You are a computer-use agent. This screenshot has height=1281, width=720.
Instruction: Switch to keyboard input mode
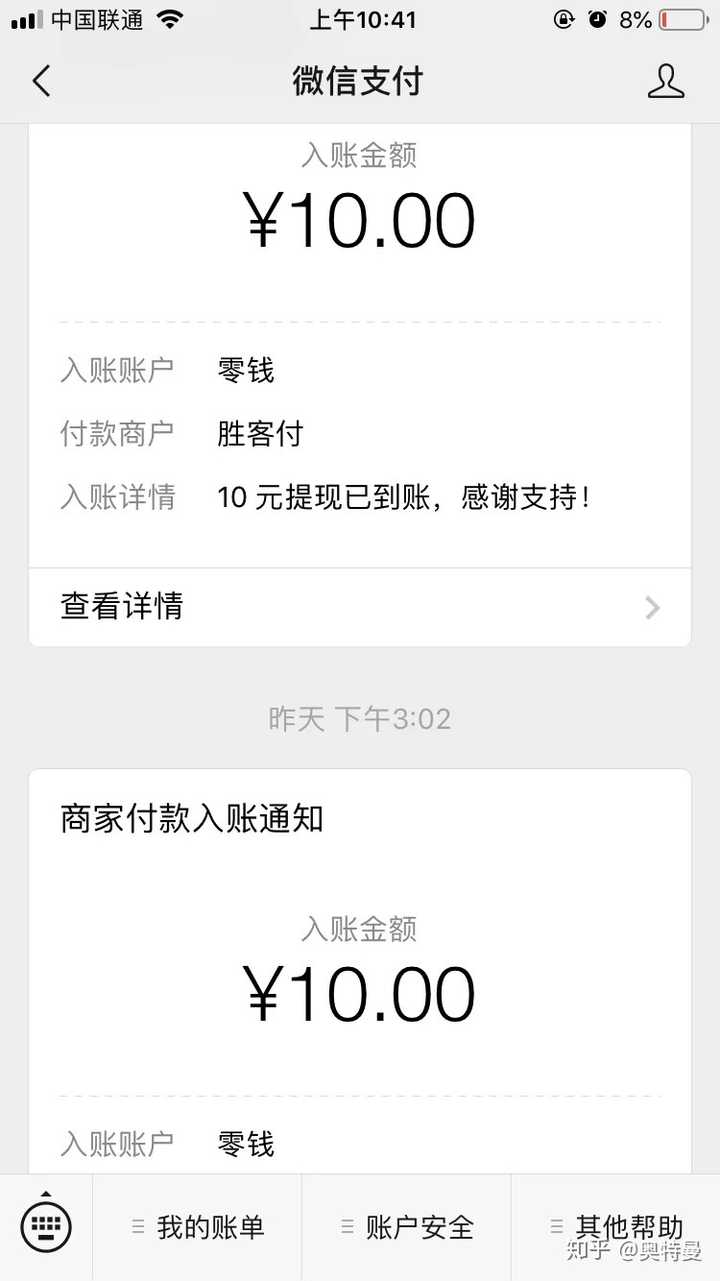pyautogui.click(x=45, y=1226)
